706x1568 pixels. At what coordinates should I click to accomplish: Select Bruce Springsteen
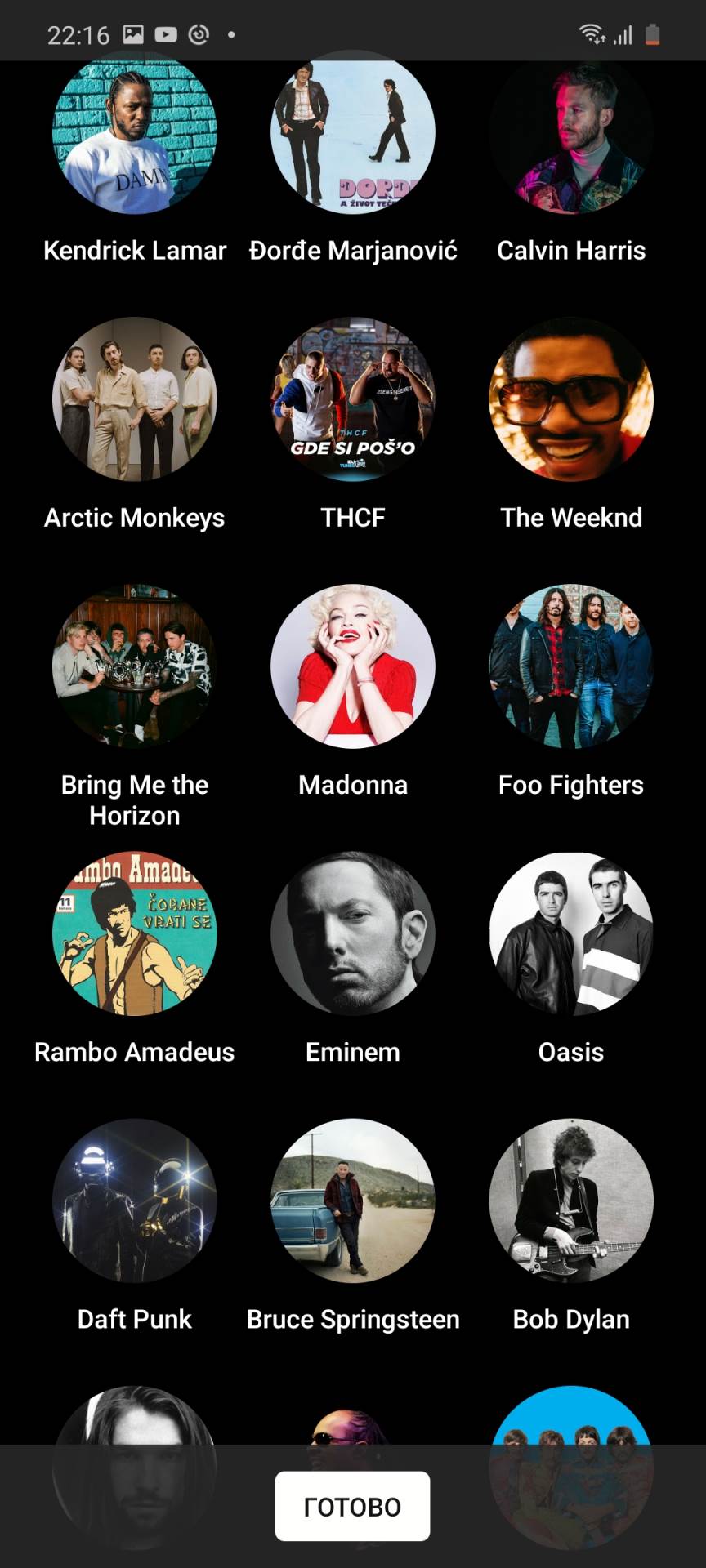[x=353, y=1200]
